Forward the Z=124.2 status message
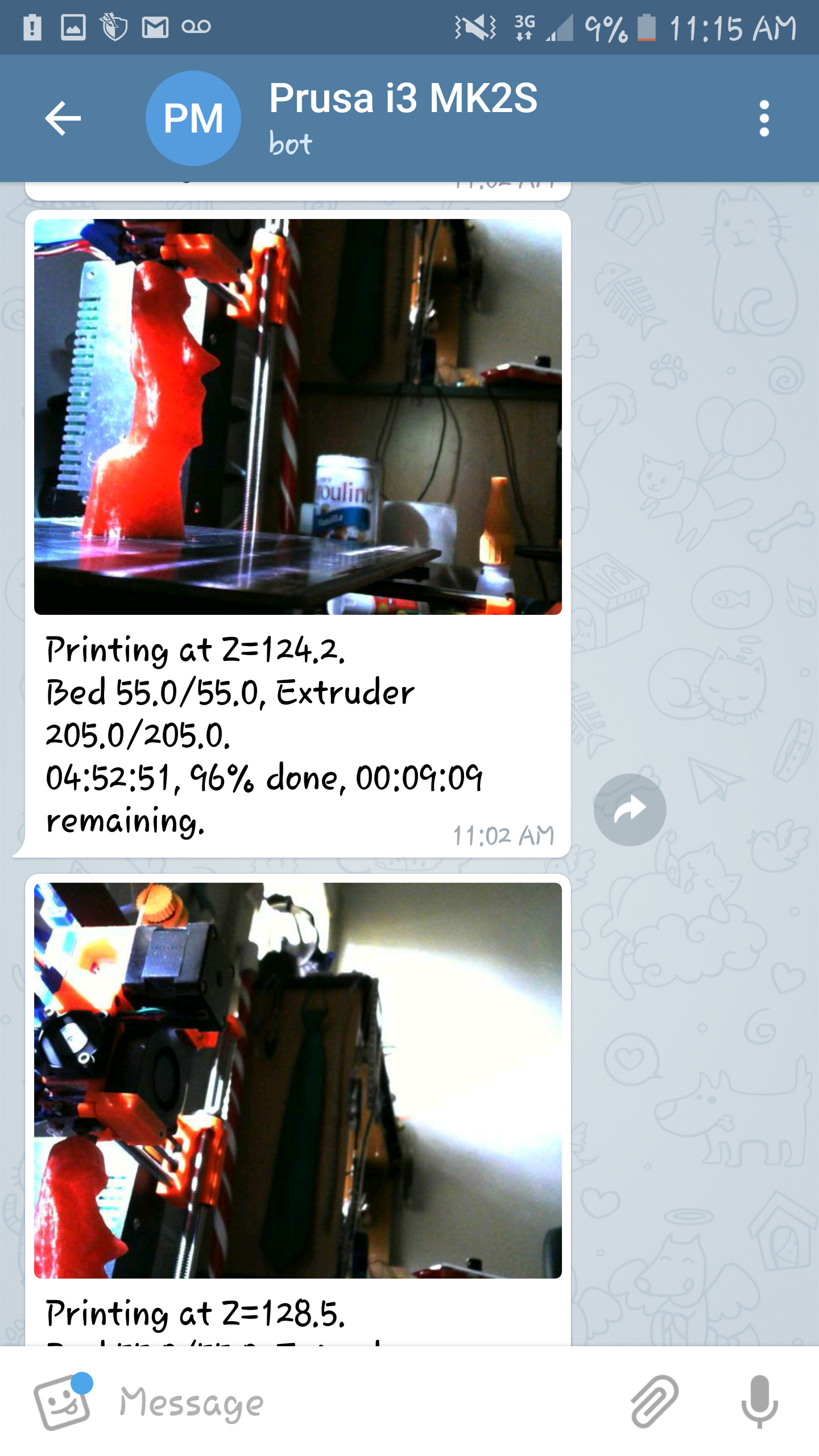This screenshot has width=819, height=1456. point(630,809)
